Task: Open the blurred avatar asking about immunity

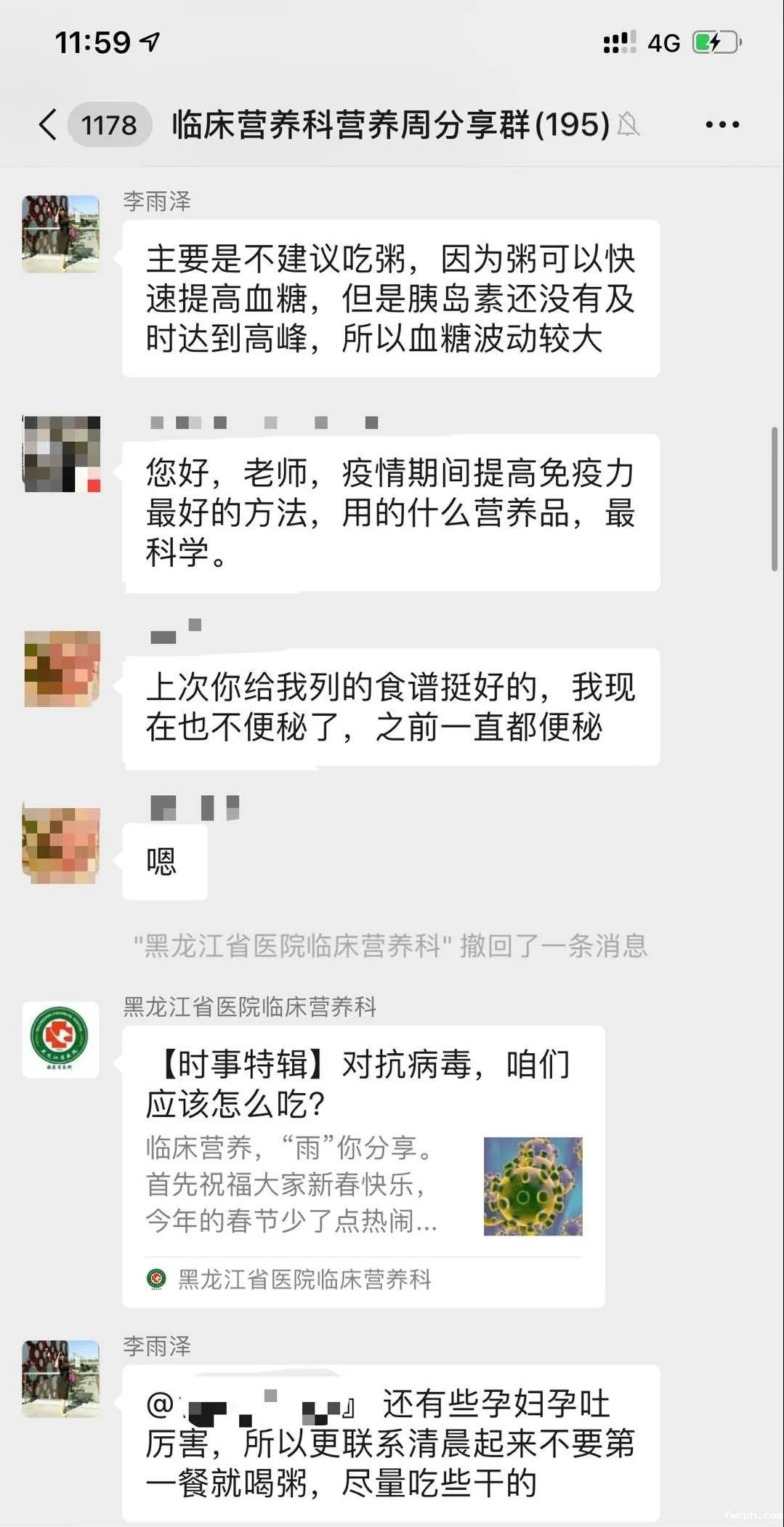Action: tap(62, 454)
